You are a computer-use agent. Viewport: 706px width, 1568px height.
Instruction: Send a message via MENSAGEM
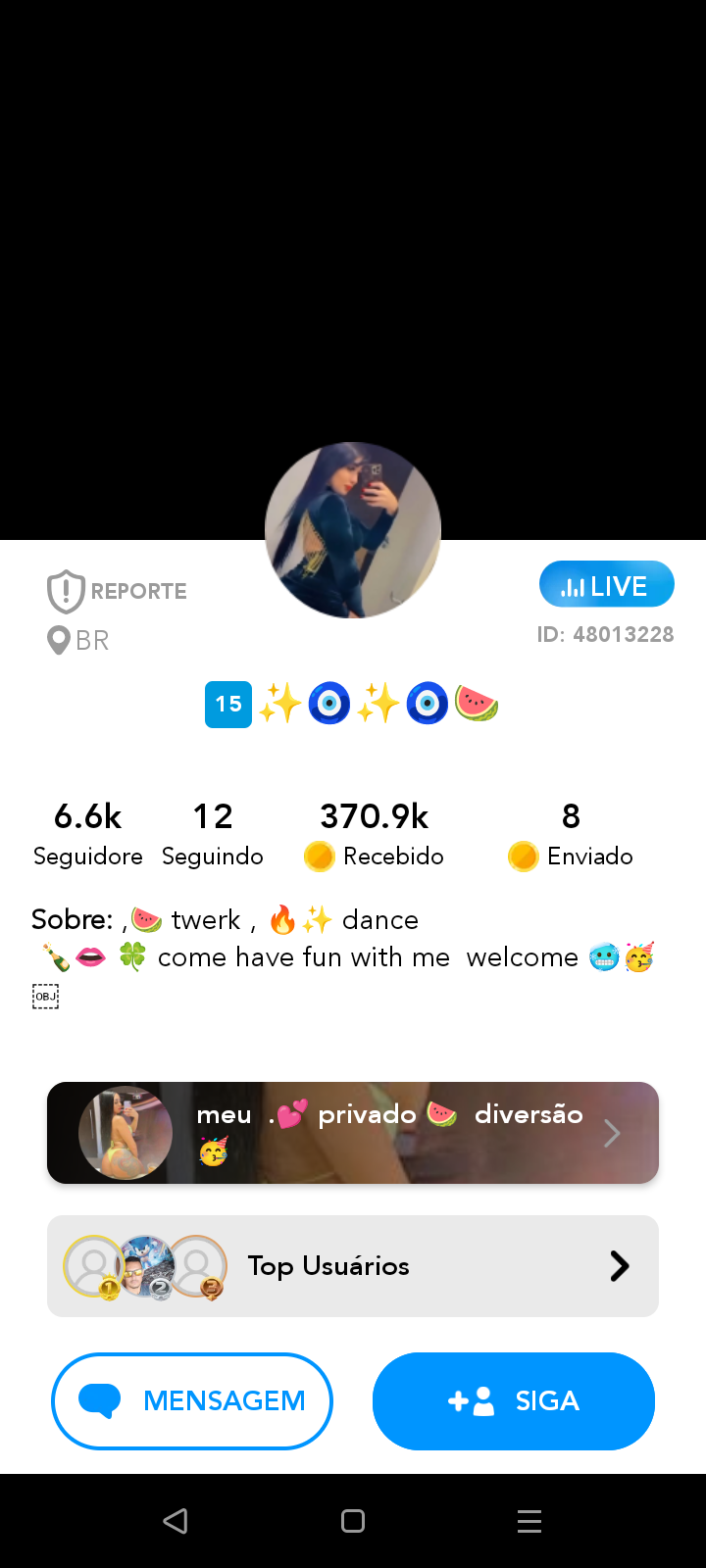pyautogui.click(x=191, y=1400)
